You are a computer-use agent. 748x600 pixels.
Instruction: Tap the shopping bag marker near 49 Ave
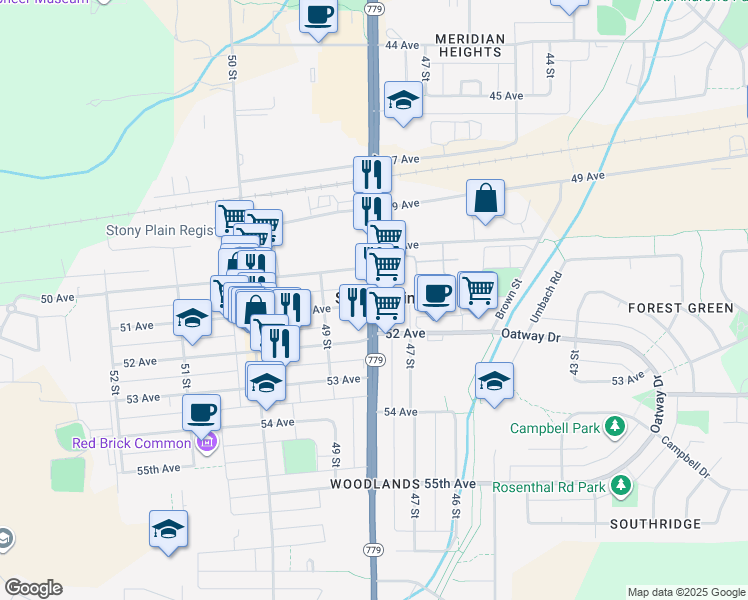click(485, 198)
